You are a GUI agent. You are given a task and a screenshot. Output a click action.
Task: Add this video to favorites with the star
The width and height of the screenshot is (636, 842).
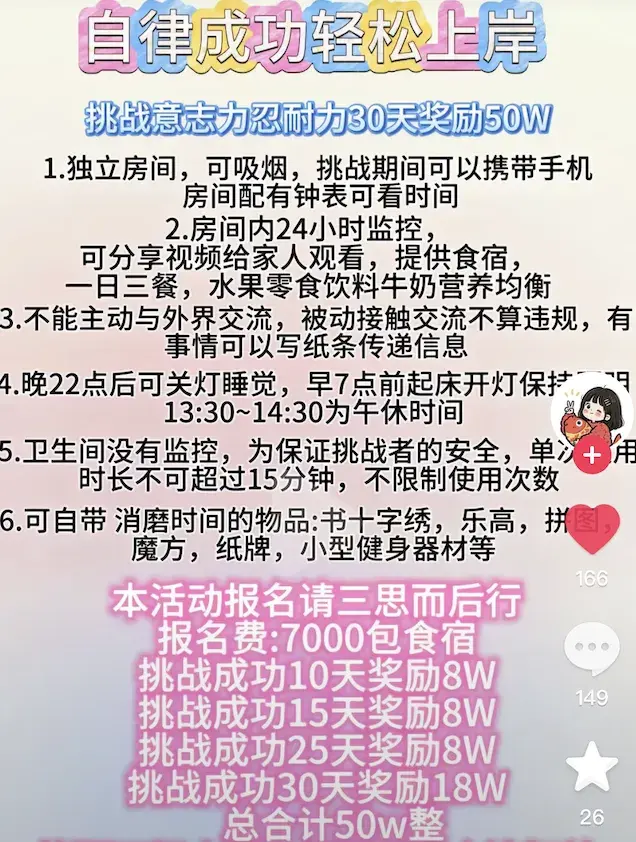[x=592, y=770]
